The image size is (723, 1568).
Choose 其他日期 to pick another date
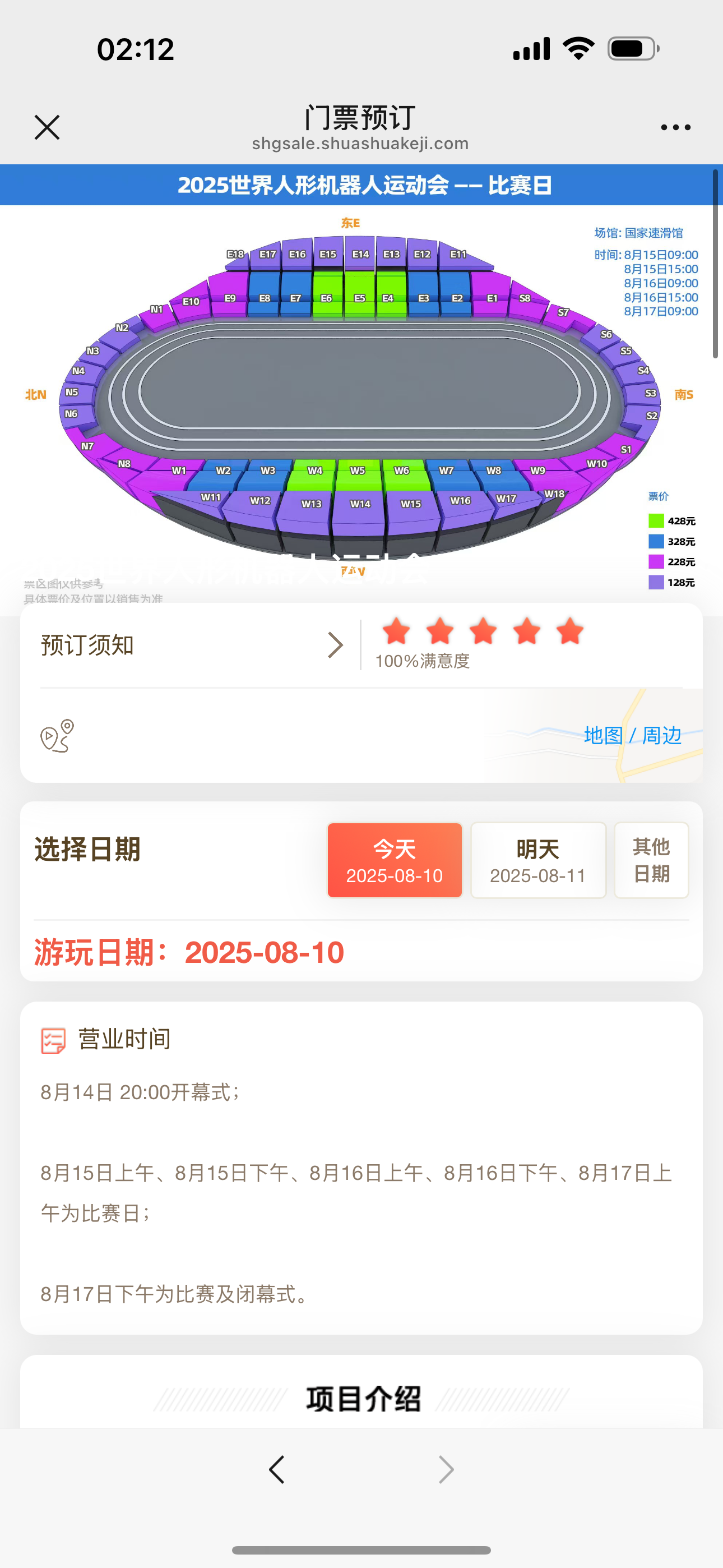651,860
